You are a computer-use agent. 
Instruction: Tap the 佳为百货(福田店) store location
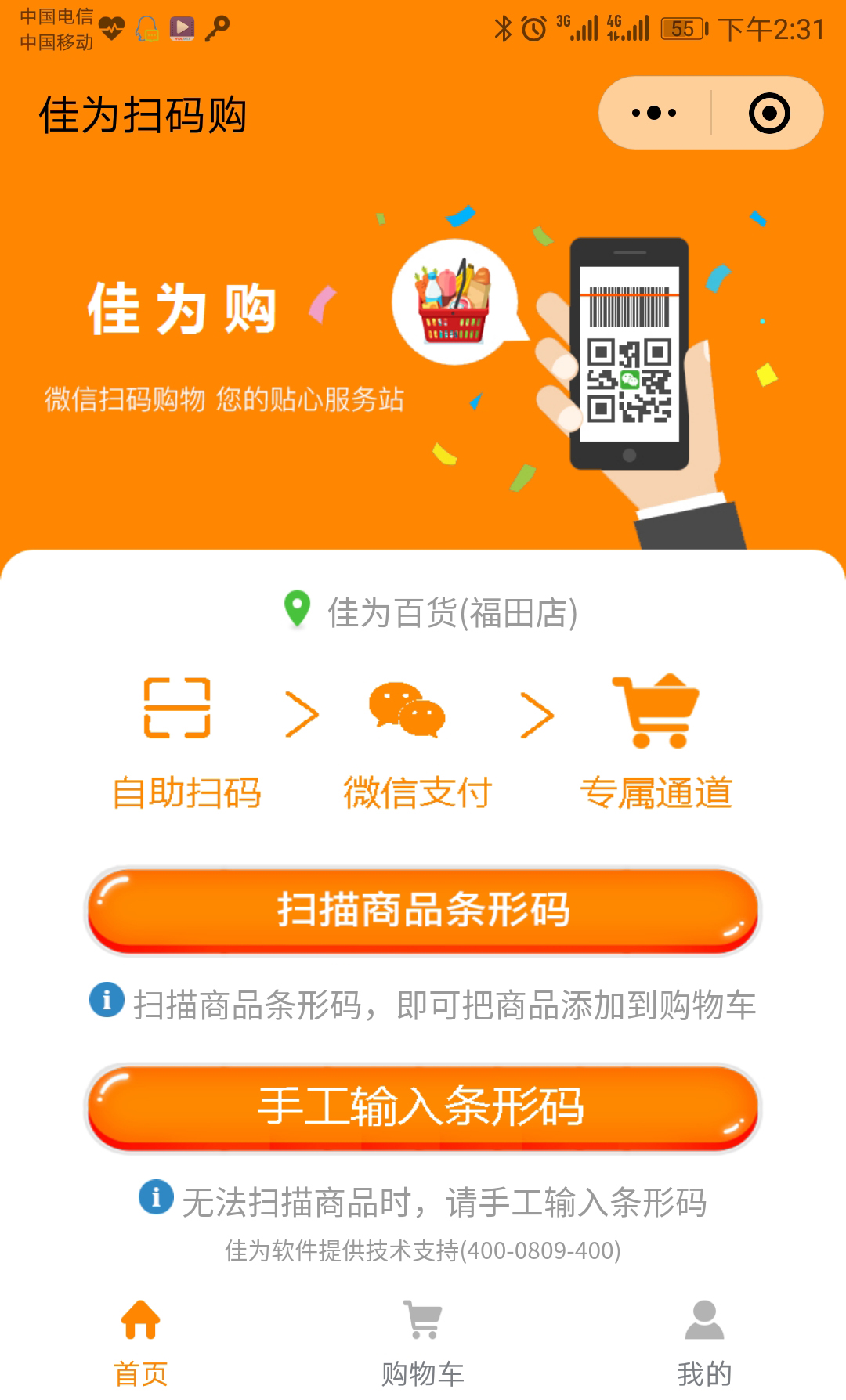coord(431,612)
